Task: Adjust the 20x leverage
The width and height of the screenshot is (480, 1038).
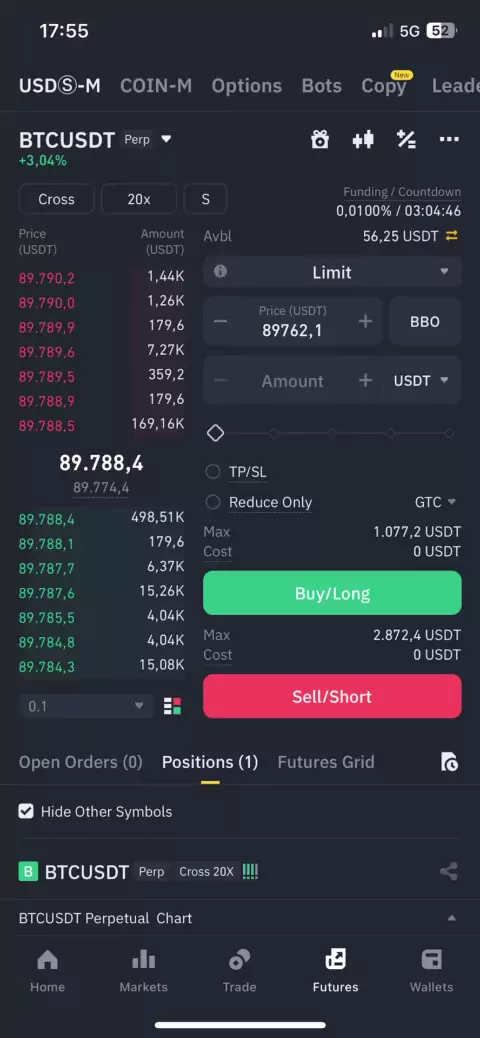Action: pyautogui.click(x=139, y=199)
